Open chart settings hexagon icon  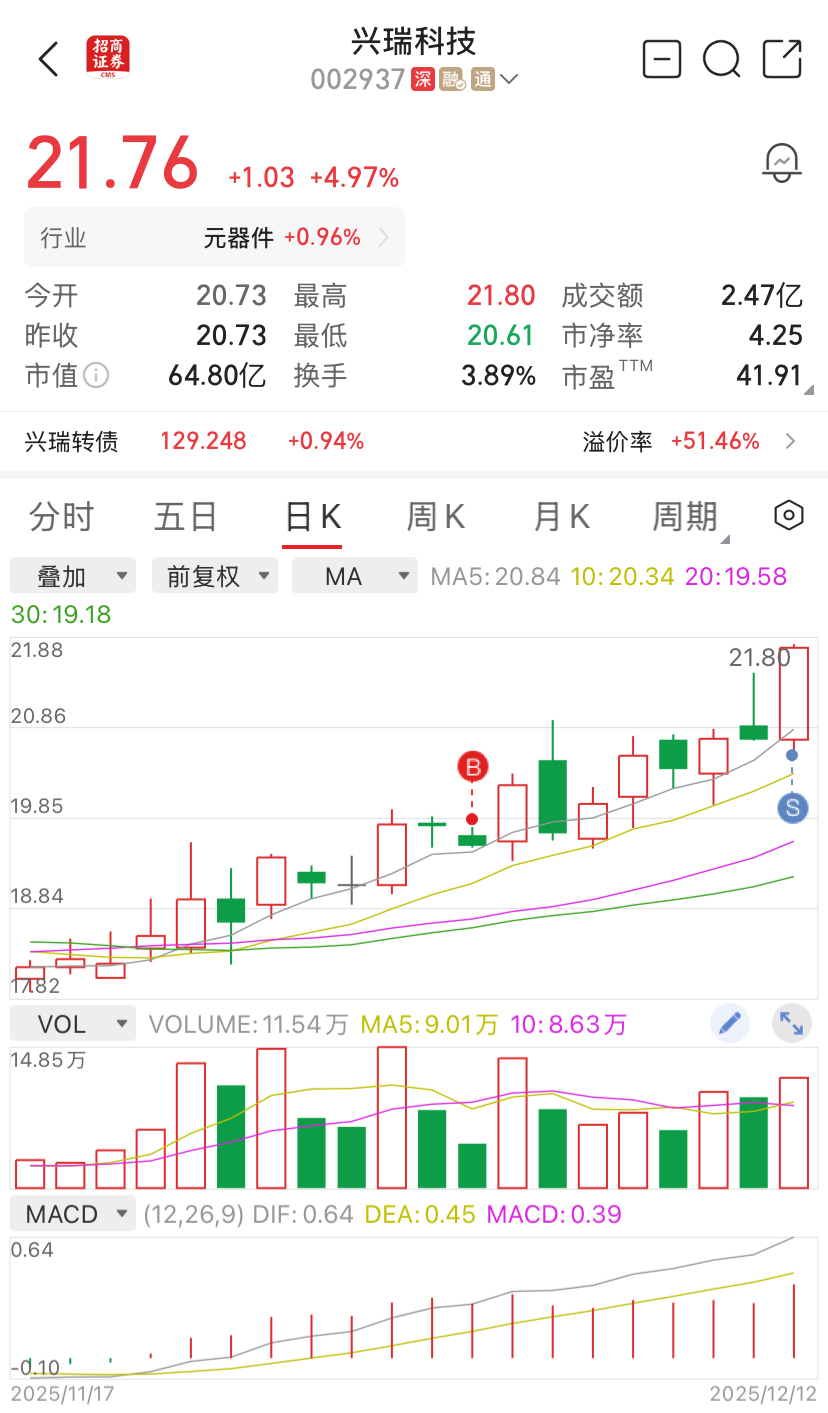pyautogui.click(x=789, y=516)
